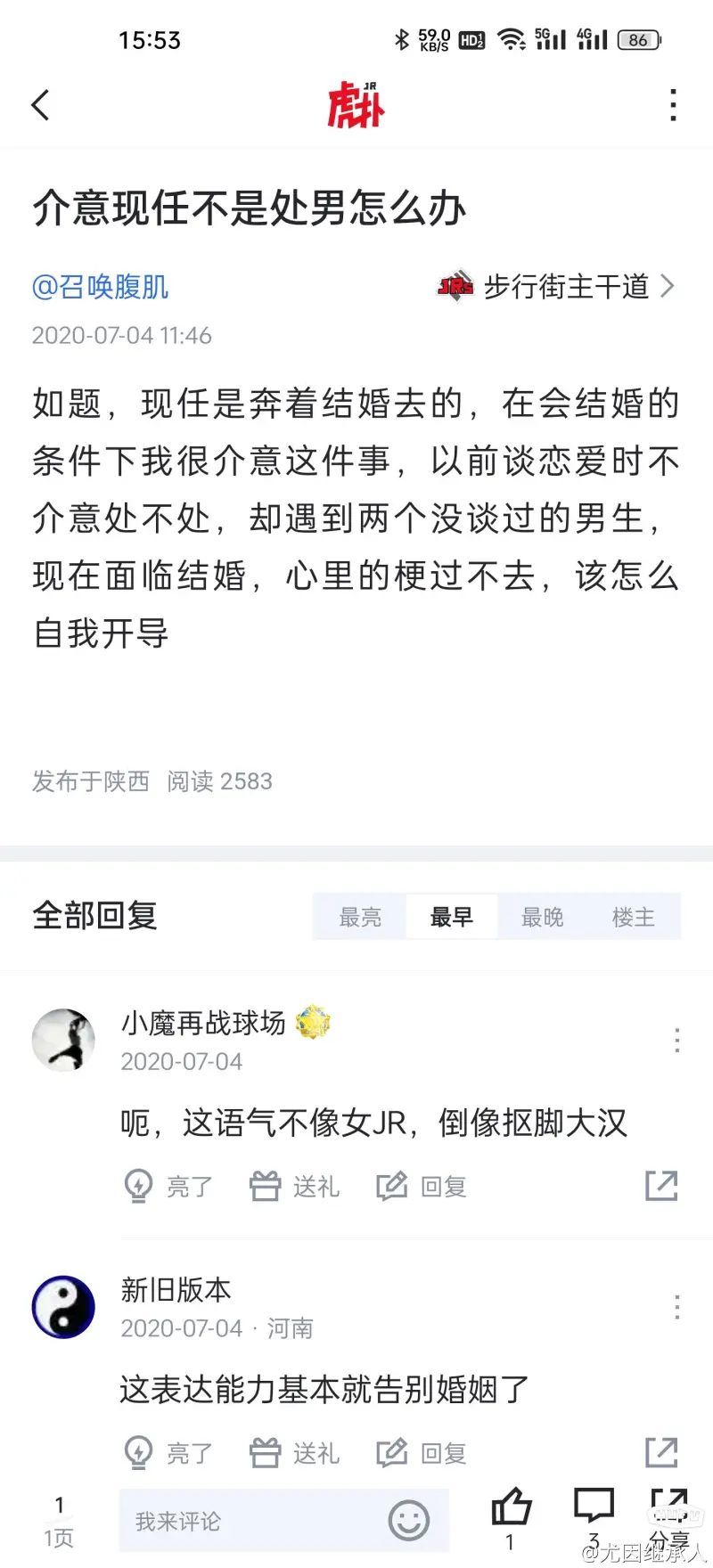Image resolution: width=713 pixels, height=1568 pixels.
Task: Go back using the top-left arrow
Action: coord(41,105)
